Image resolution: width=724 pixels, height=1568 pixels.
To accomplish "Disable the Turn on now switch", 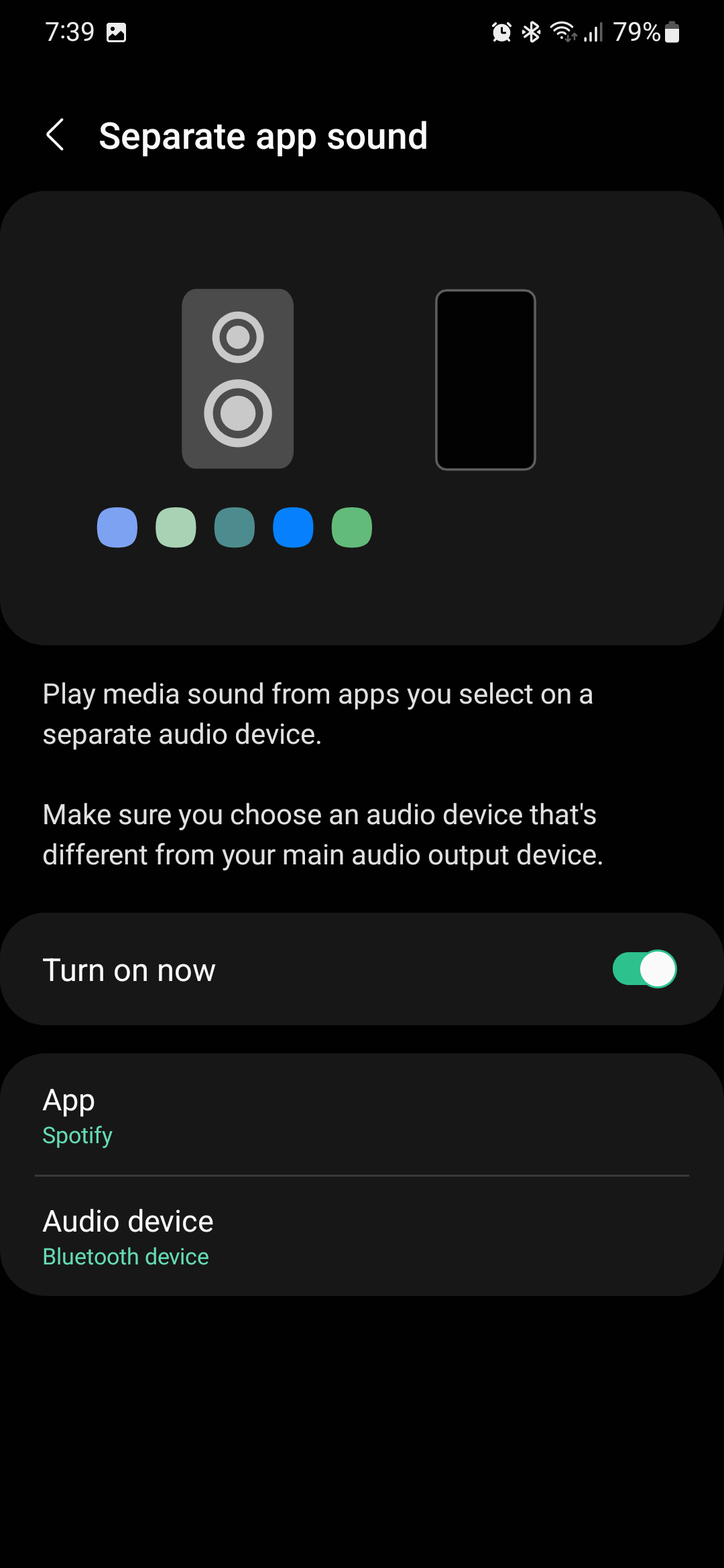I will click(644, 969).
